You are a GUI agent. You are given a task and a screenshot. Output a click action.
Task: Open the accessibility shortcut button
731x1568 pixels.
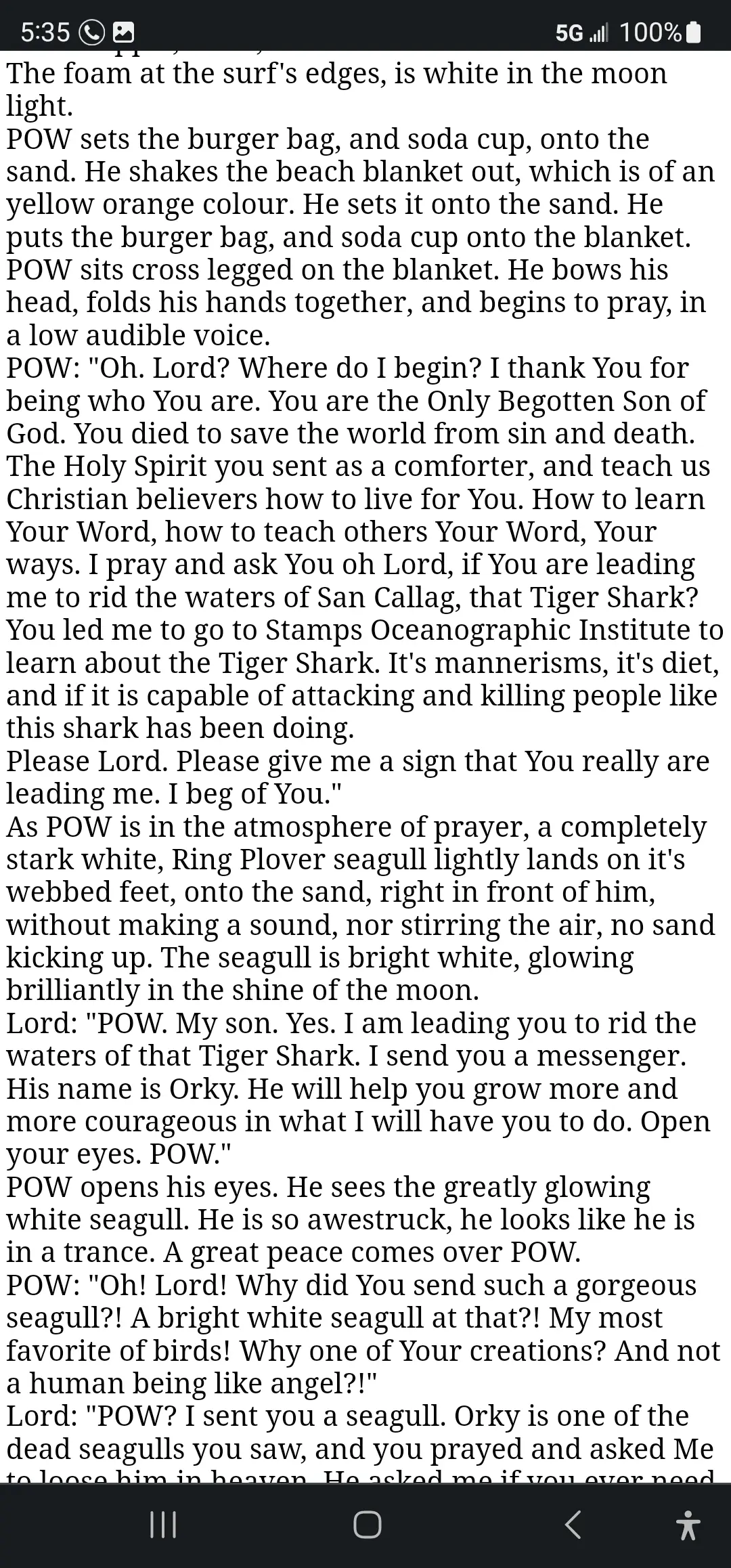click(x=688, y=1525)
